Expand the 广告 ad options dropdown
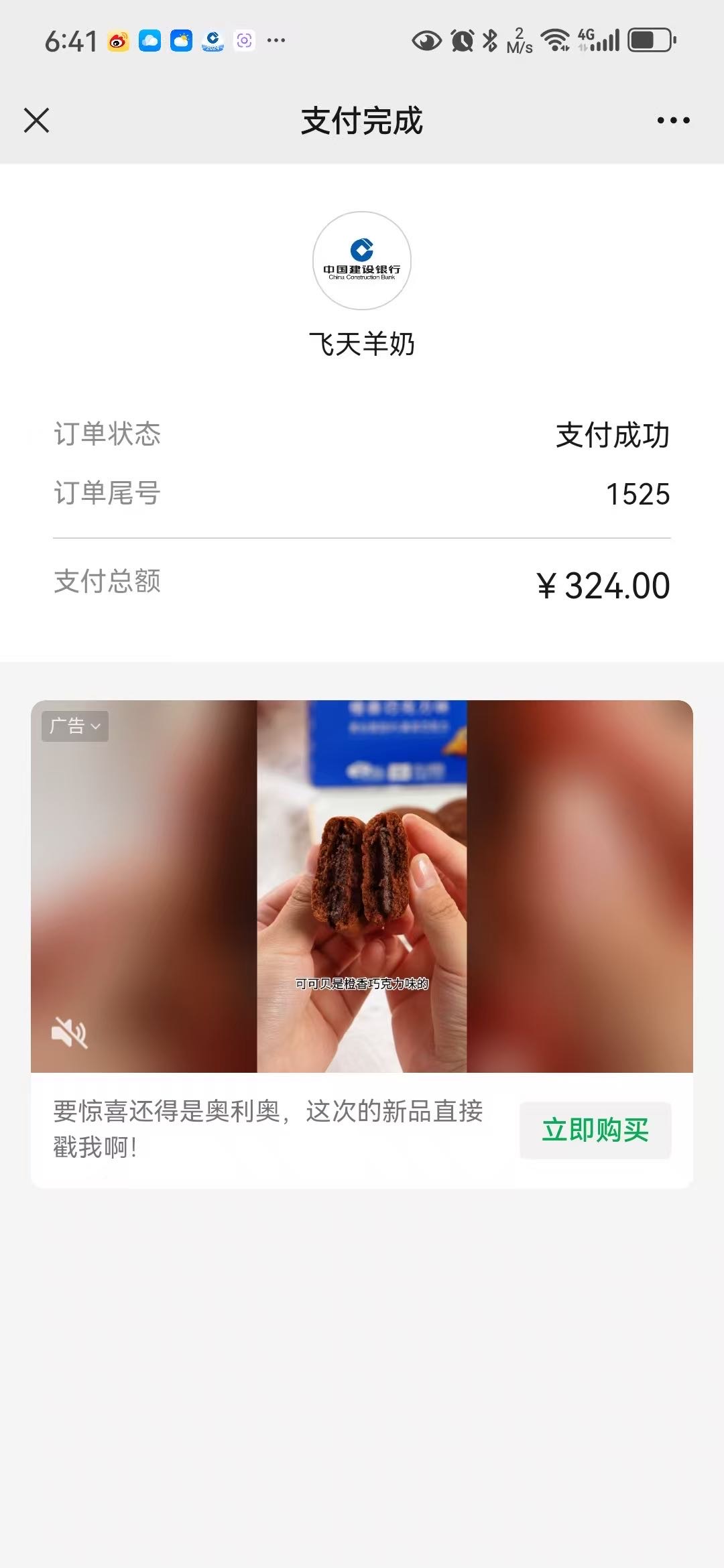This screenshot has width=724, height=1568. [75, 726]
